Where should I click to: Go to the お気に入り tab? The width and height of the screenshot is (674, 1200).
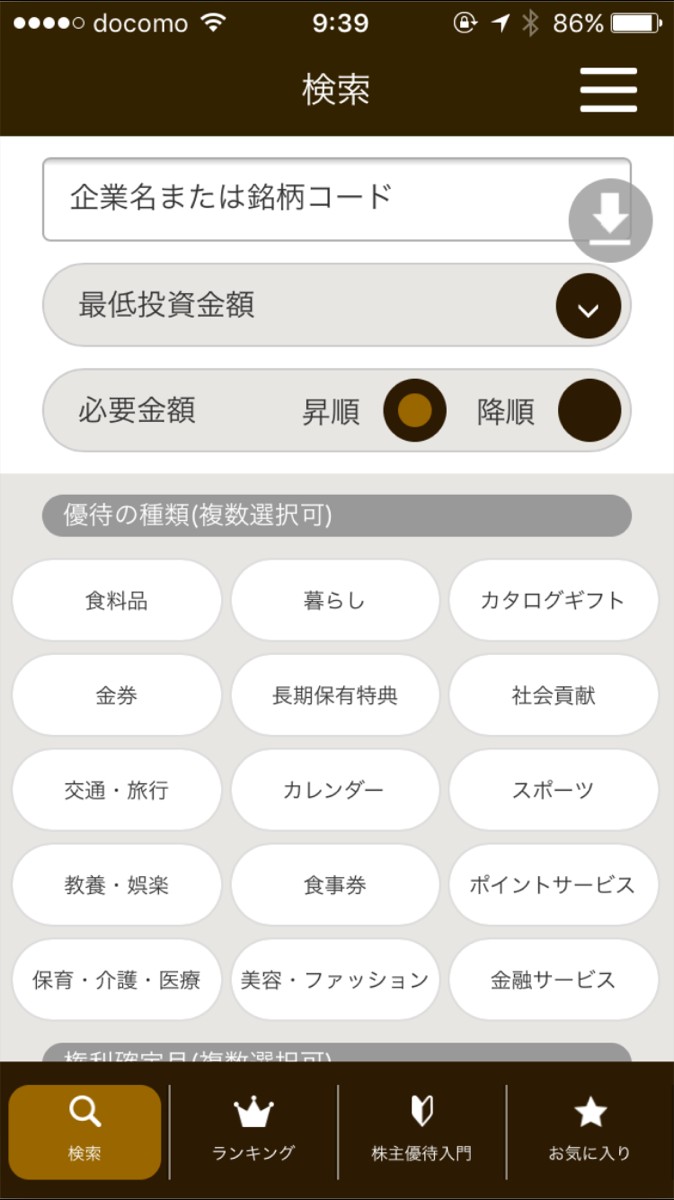tap(590, 1130)
